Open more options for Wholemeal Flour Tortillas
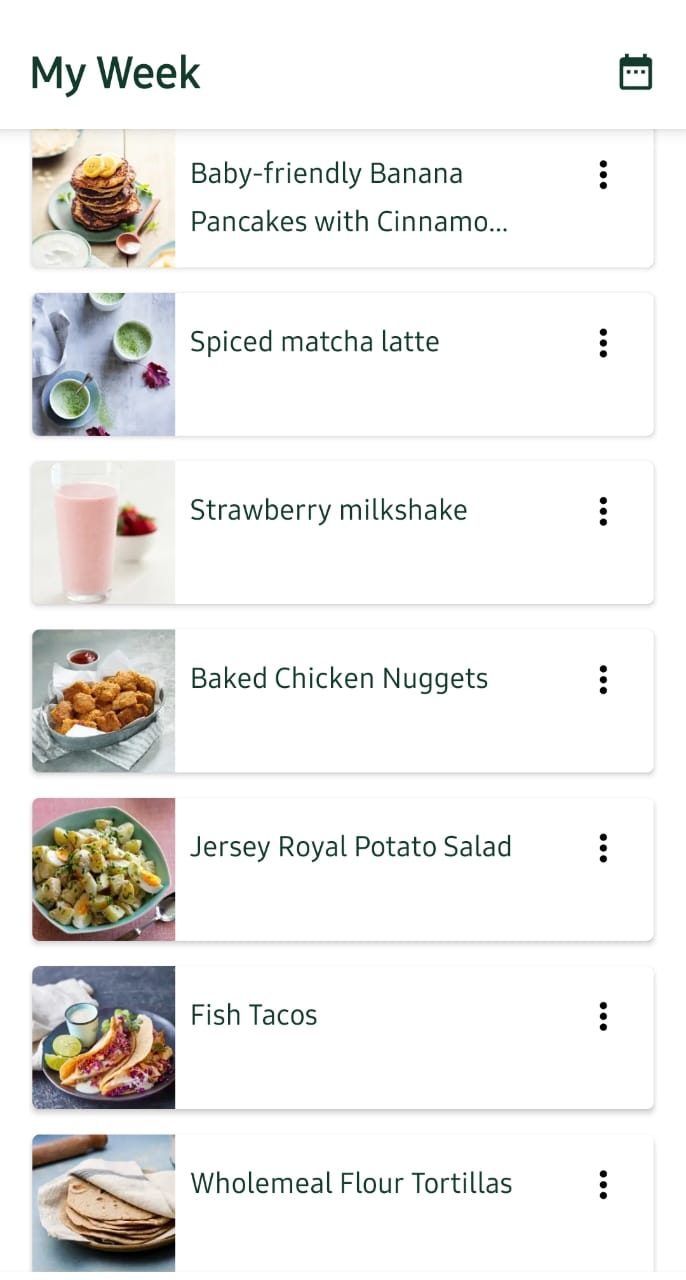686x1280 pixels. tap(603, 1184)
